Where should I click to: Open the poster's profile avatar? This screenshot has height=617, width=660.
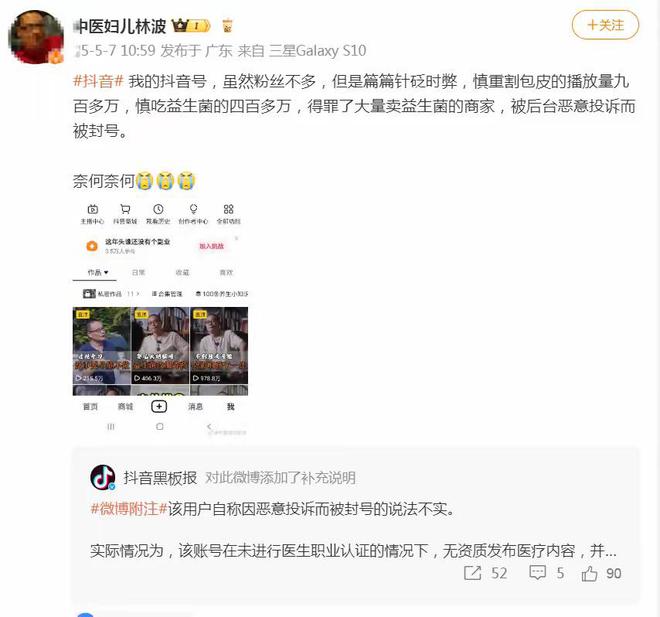(x=37, y=37)
